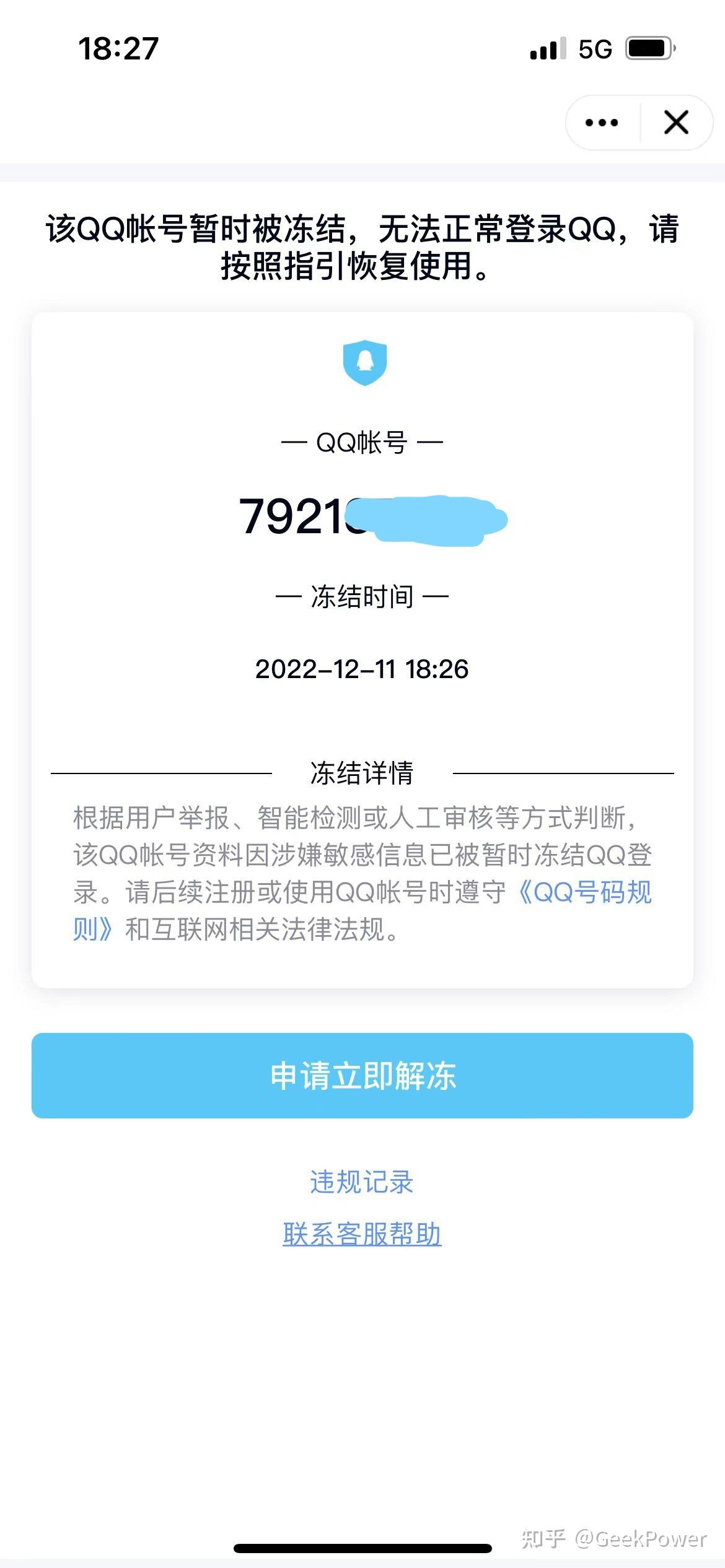725x1568 pixels.
Task: View 违规记录 violation records
Action: [362, 1182]
